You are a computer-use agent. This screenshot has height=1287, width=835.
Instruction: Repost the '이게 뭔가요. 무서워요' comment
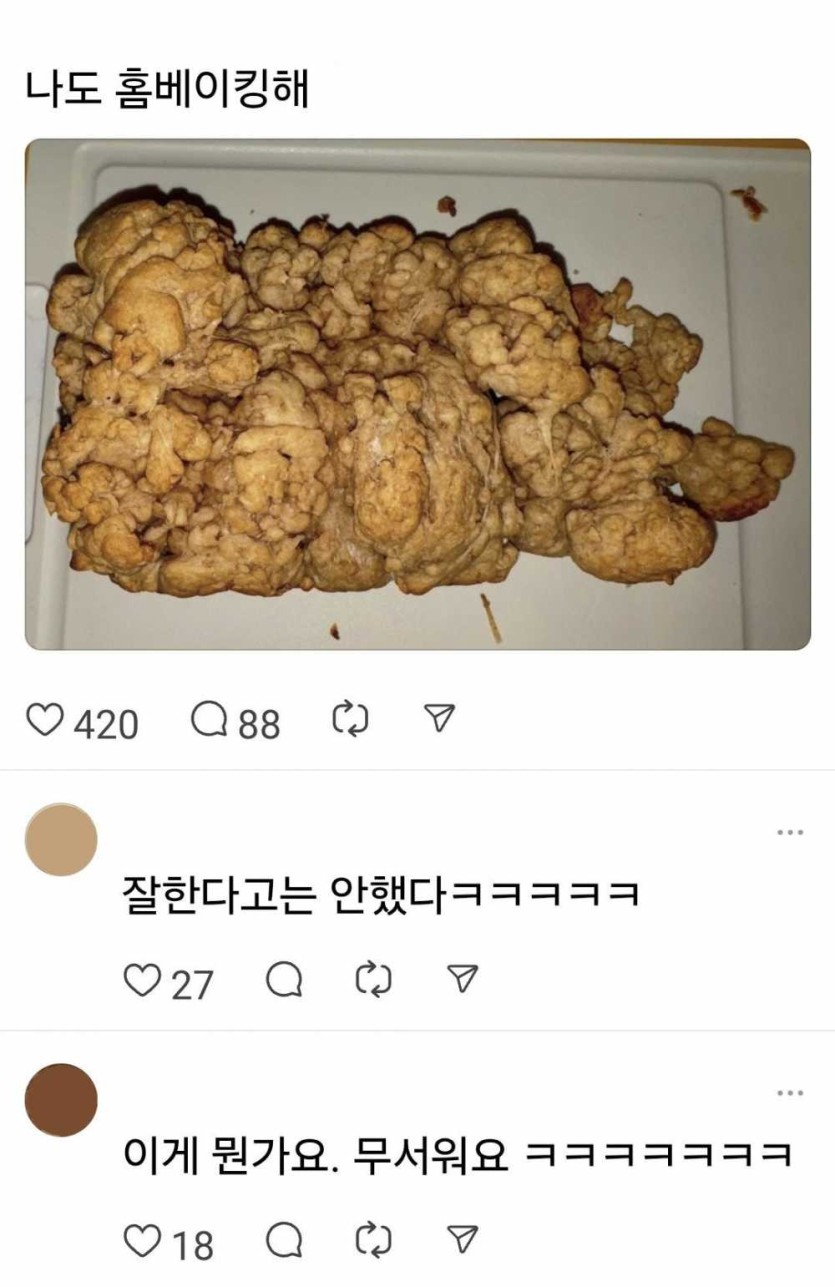pyautogui.click(x=374, y=1241)
